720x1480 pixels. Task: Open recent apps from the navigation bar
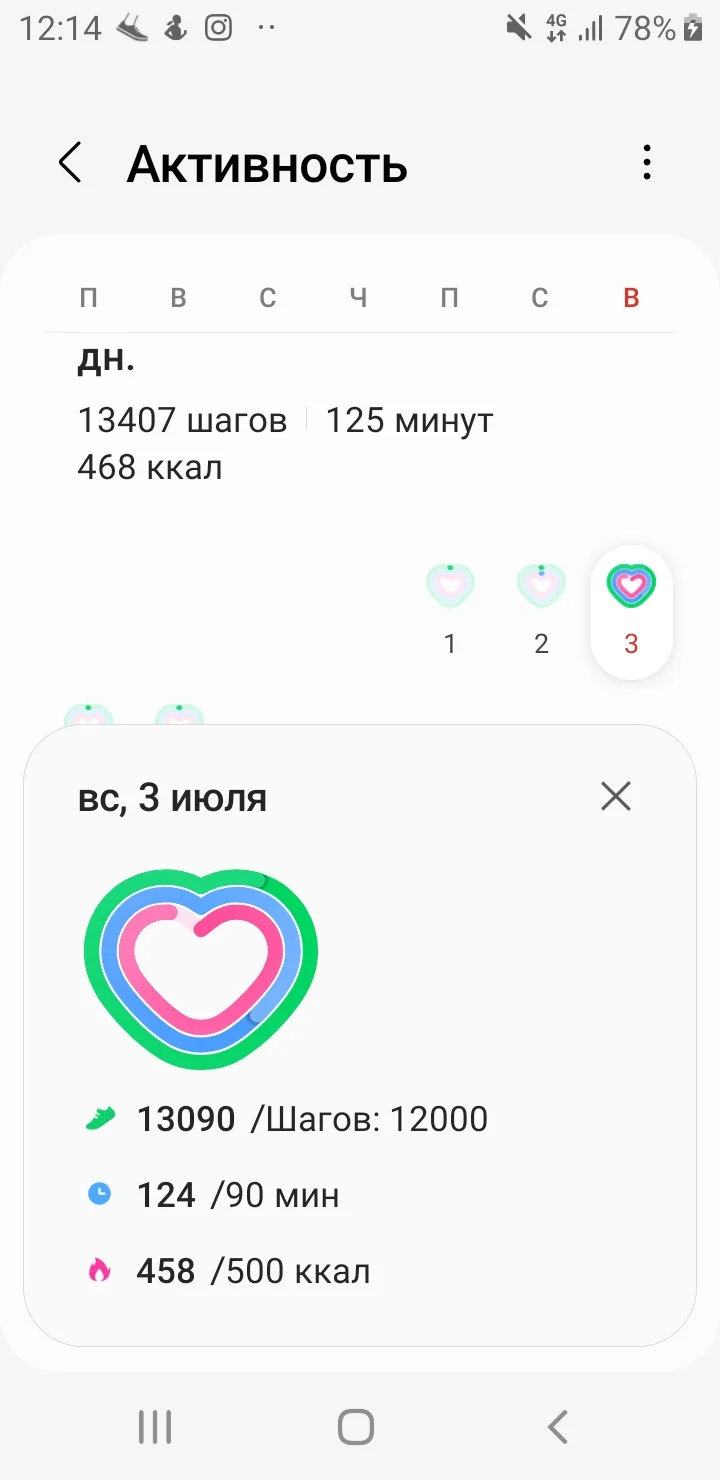pyautogui.click(x=155, y=1427)
